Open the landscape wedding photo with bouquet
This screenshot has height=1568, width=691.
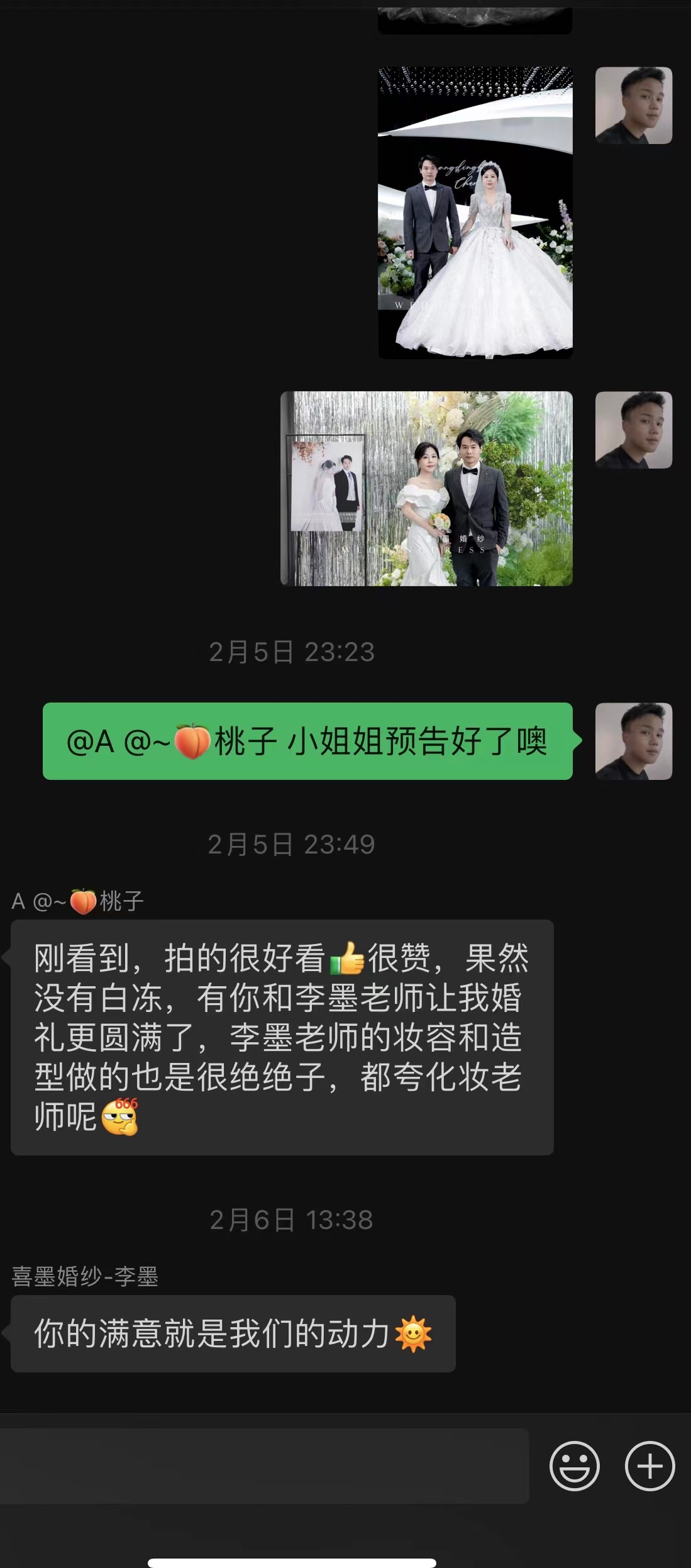pyautogui.click(x=426, y=489)
